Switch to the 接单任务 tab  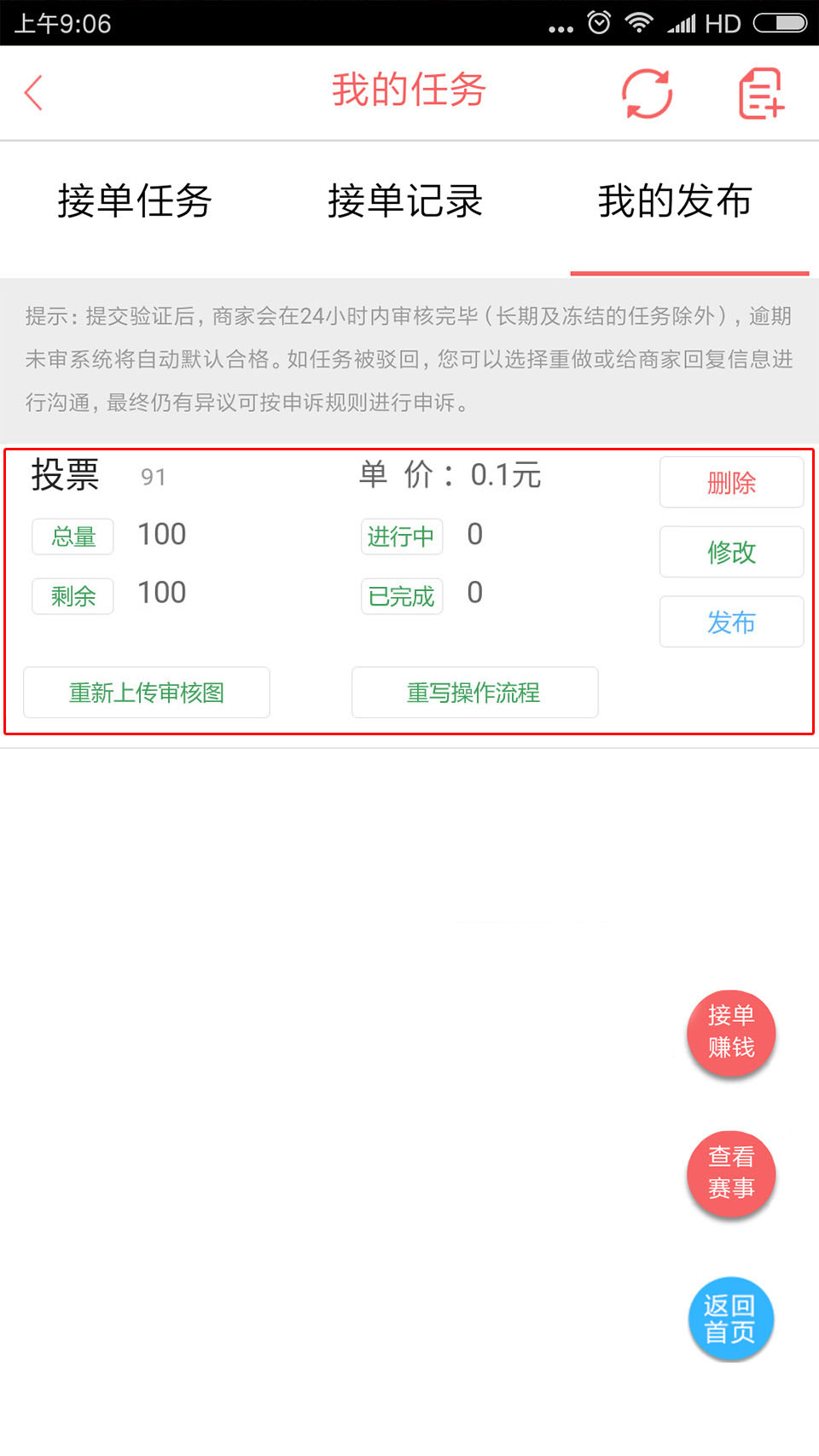point(135,202)
